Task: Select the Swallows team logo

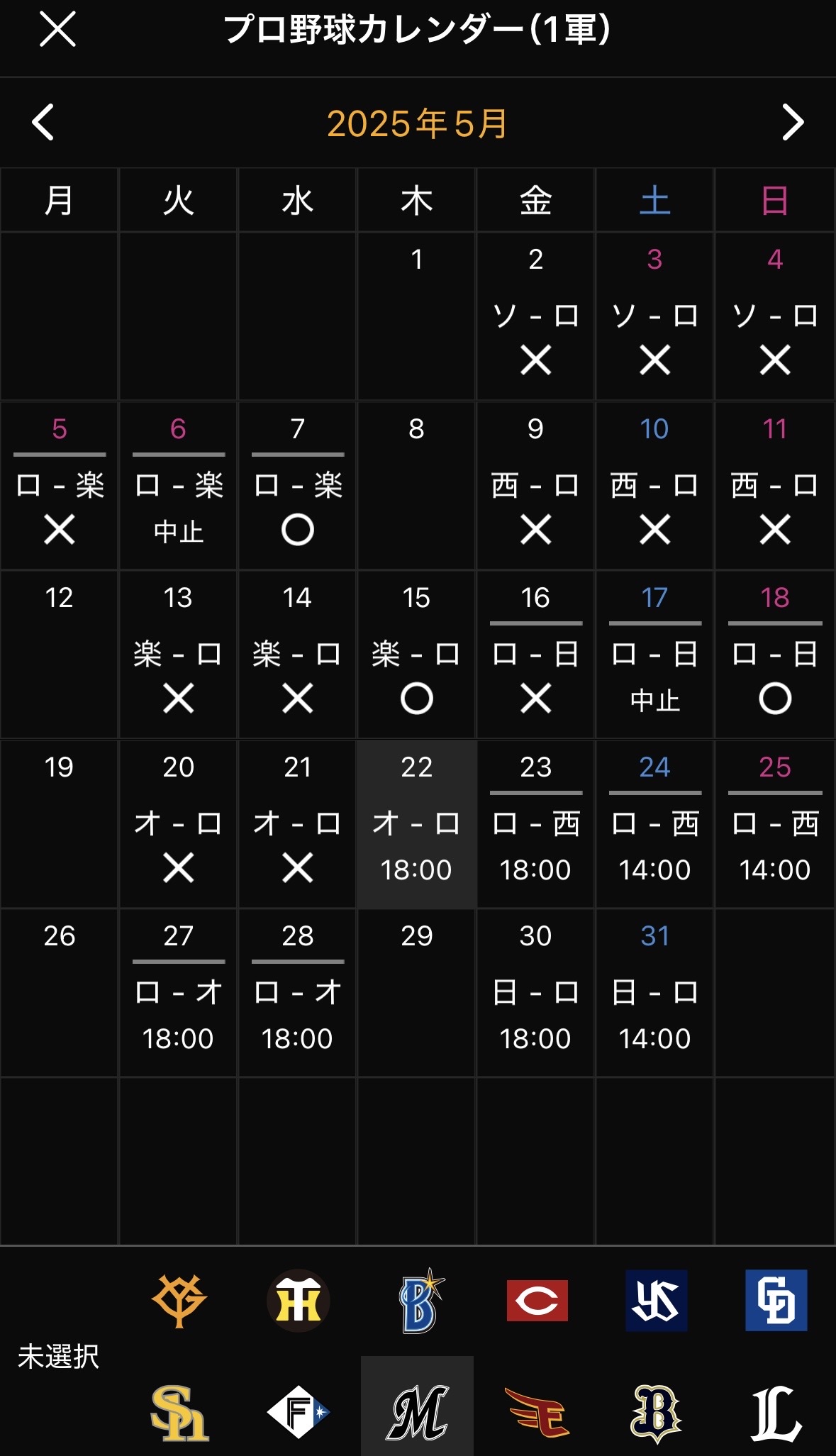Action: 656,1300
